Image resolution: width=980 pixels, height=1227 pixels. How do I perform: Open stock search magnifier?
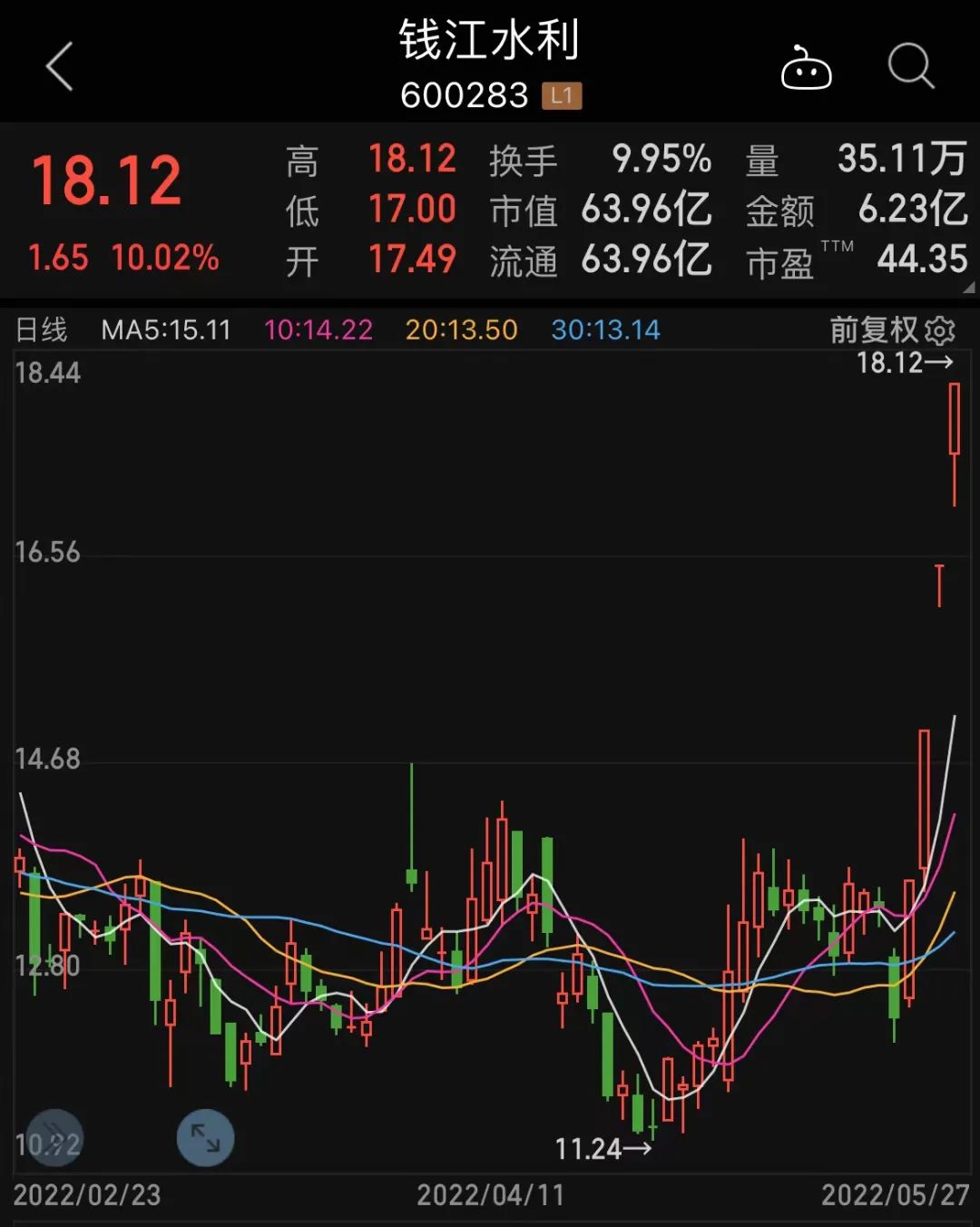click(910, 67)
